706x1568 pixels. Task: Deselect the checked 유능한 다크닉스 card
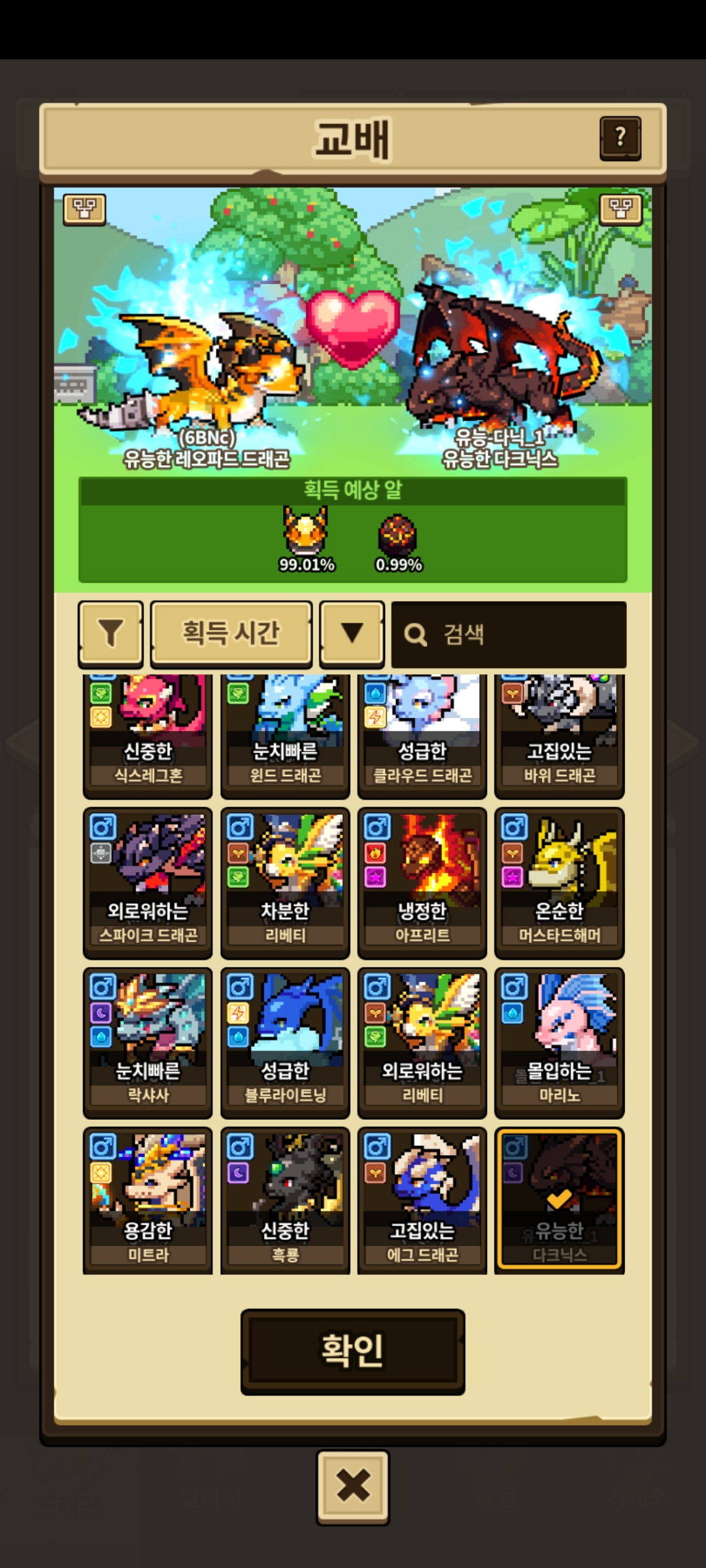click(x=560, y=1201)
